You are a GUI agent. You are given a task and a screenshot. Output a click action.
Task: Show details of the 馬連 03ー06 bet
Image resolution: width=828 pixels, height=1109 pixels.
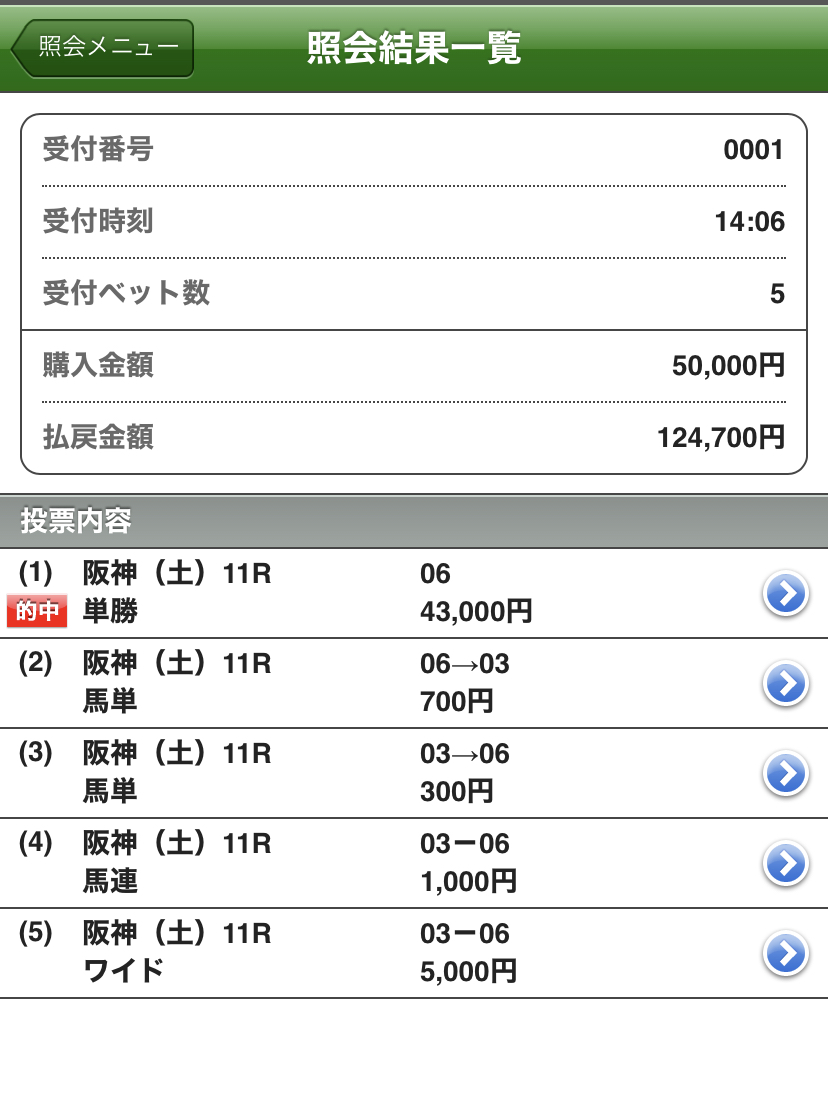(x=786, y=864)
